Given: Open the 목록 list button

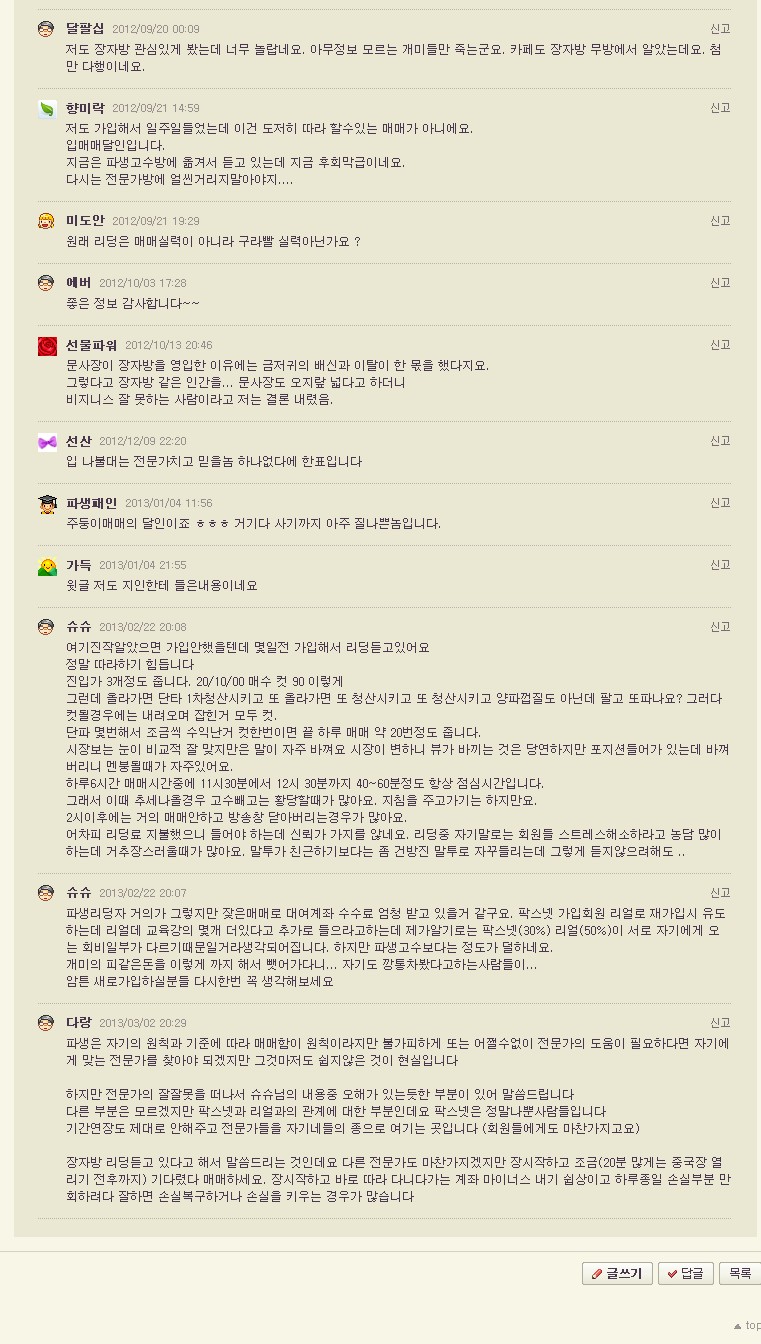Looking at the screenshot, I should coord(739,1273).
